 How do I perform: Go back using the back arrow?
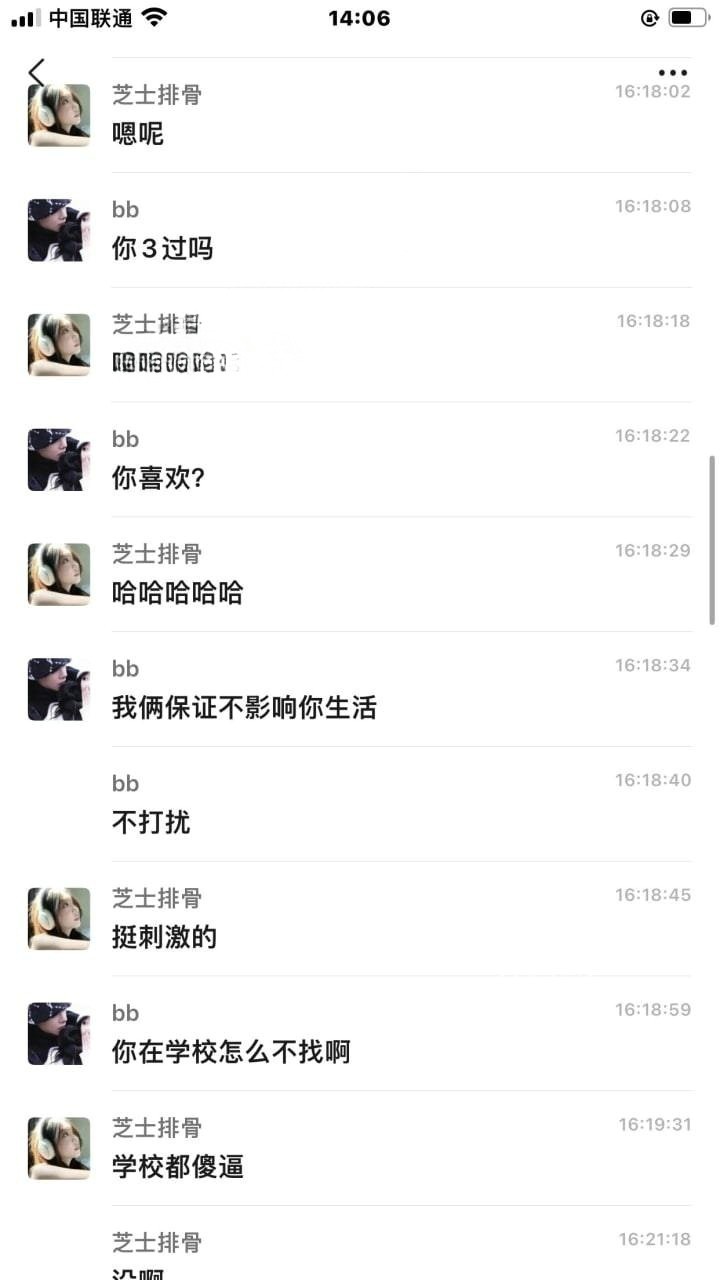pyautogui.click(x=37, y=73)
